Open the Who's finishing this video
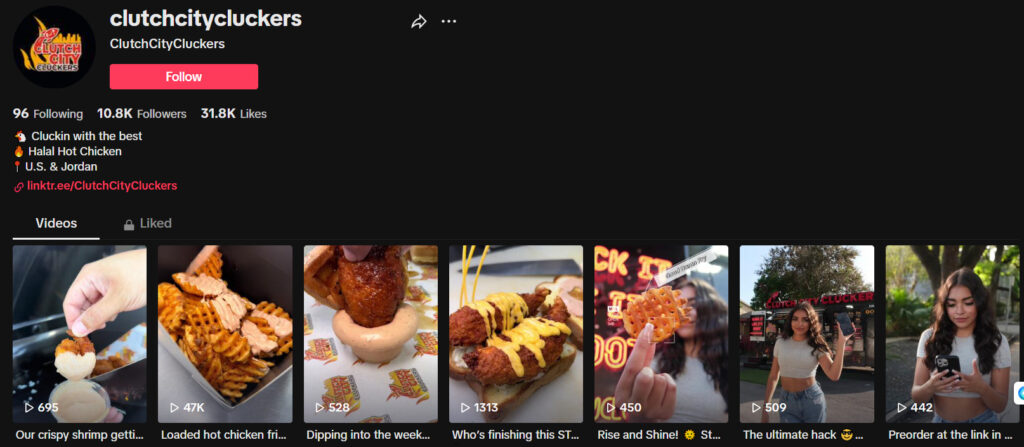Screen dimensions: 1024x447 click(x=516, y=333)
